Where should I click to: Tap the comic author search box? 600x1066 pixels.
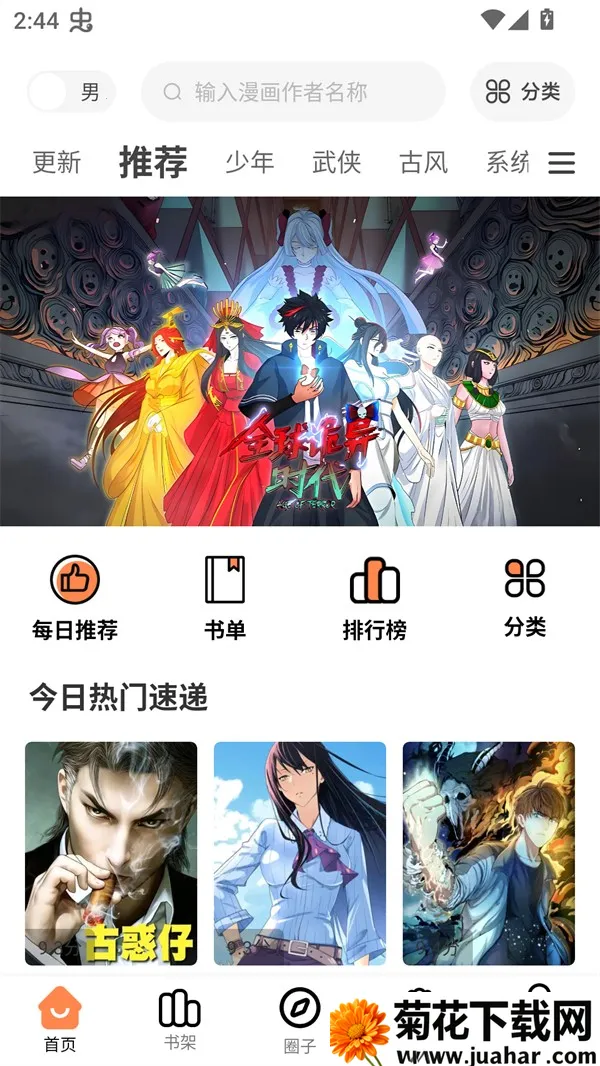(x=294, y=93)
